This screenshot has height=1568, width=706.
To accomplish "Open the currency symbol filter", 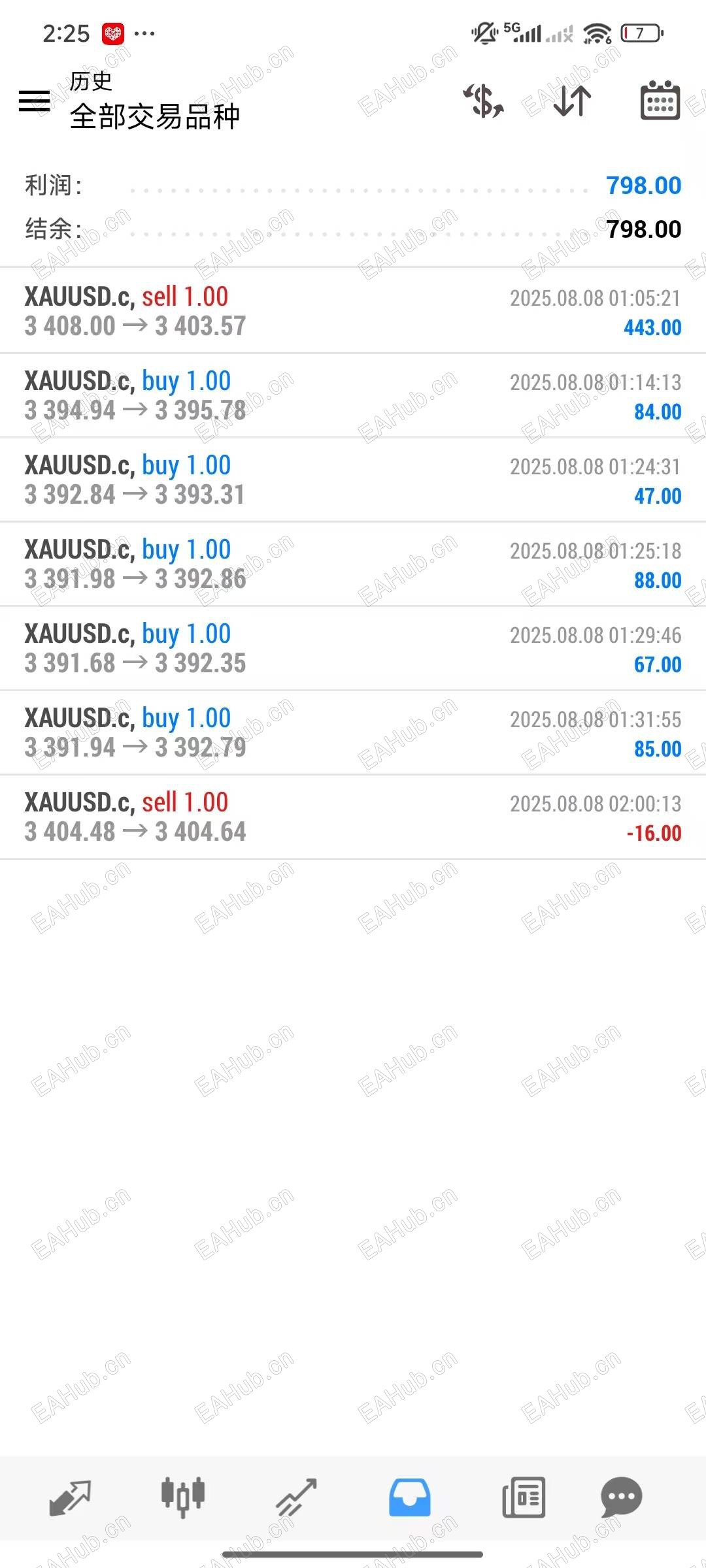I will pyautogui.click(x=483, y=101).
